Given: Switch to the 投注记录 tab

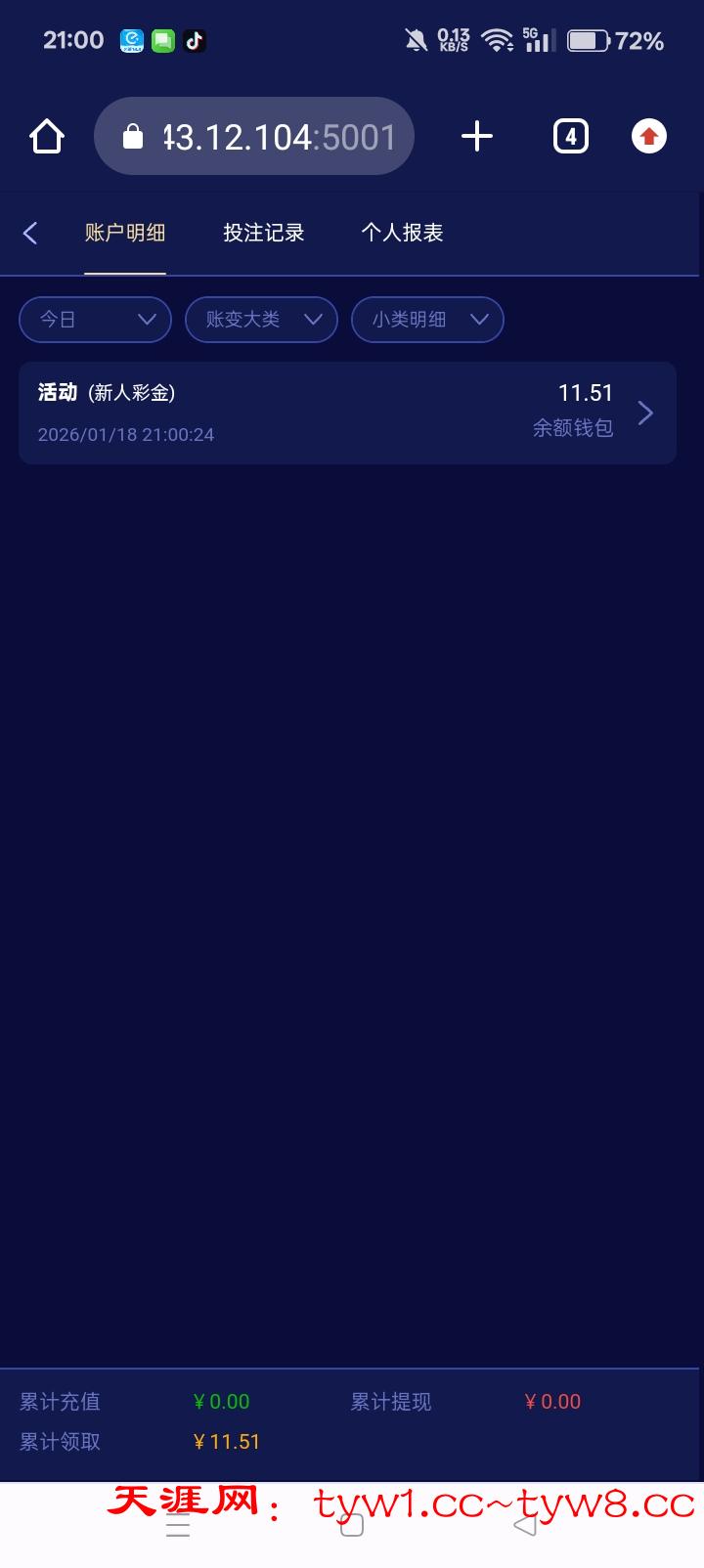Looking at the screenshot, I should pos(263,233).
